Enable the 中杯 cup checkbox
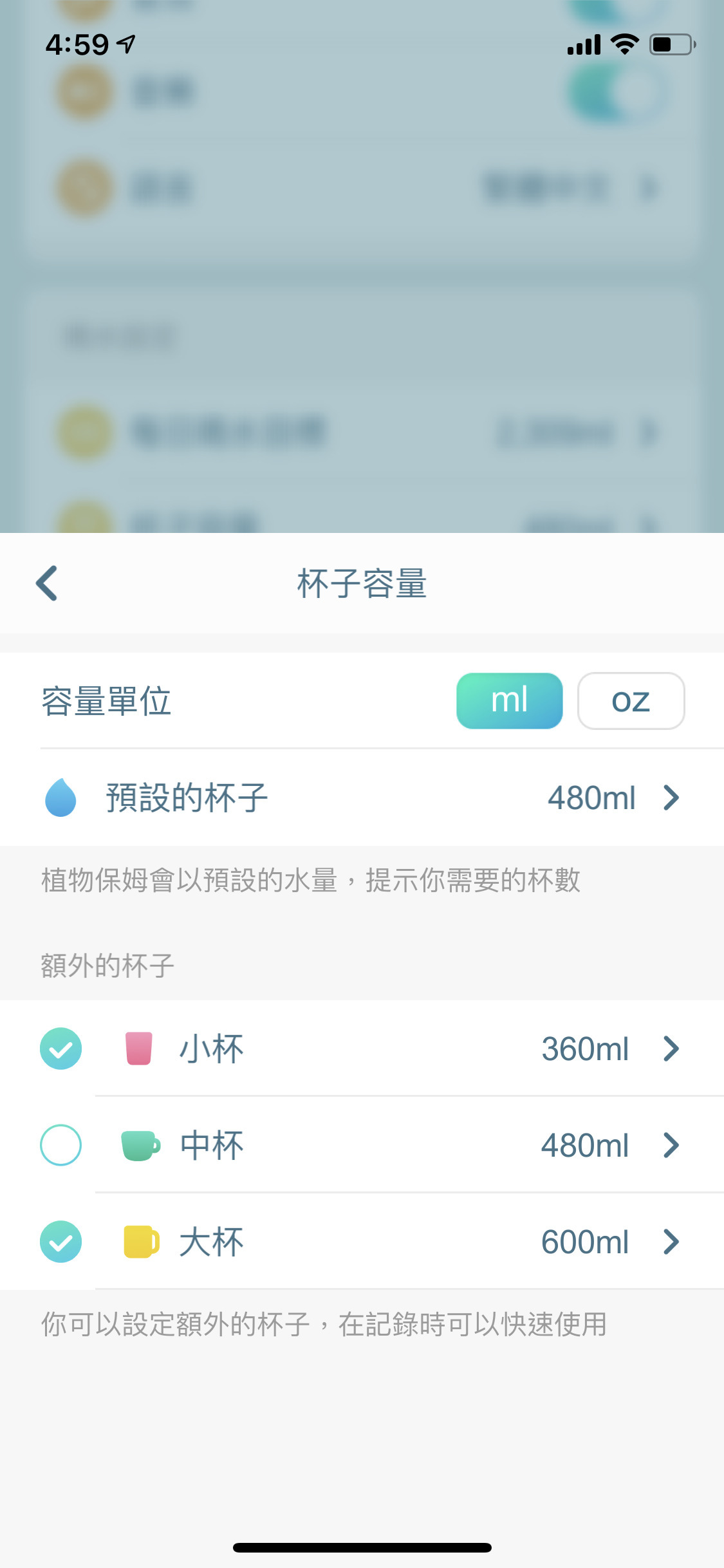The width and height of the screenshot is (724, 1568). click(61, 1145)
